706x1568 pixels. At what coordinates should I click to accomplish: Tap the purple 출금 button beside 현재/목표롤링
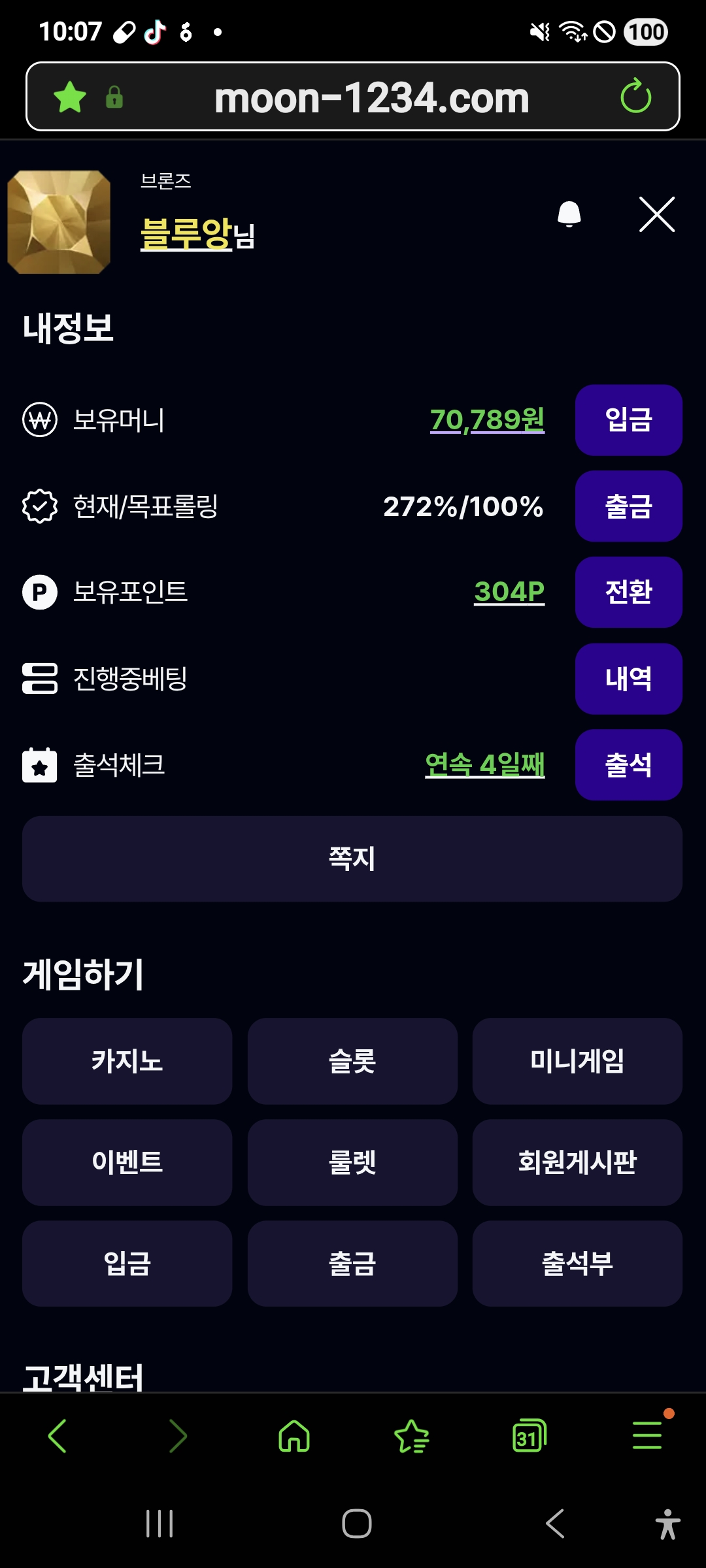[628, 506]
